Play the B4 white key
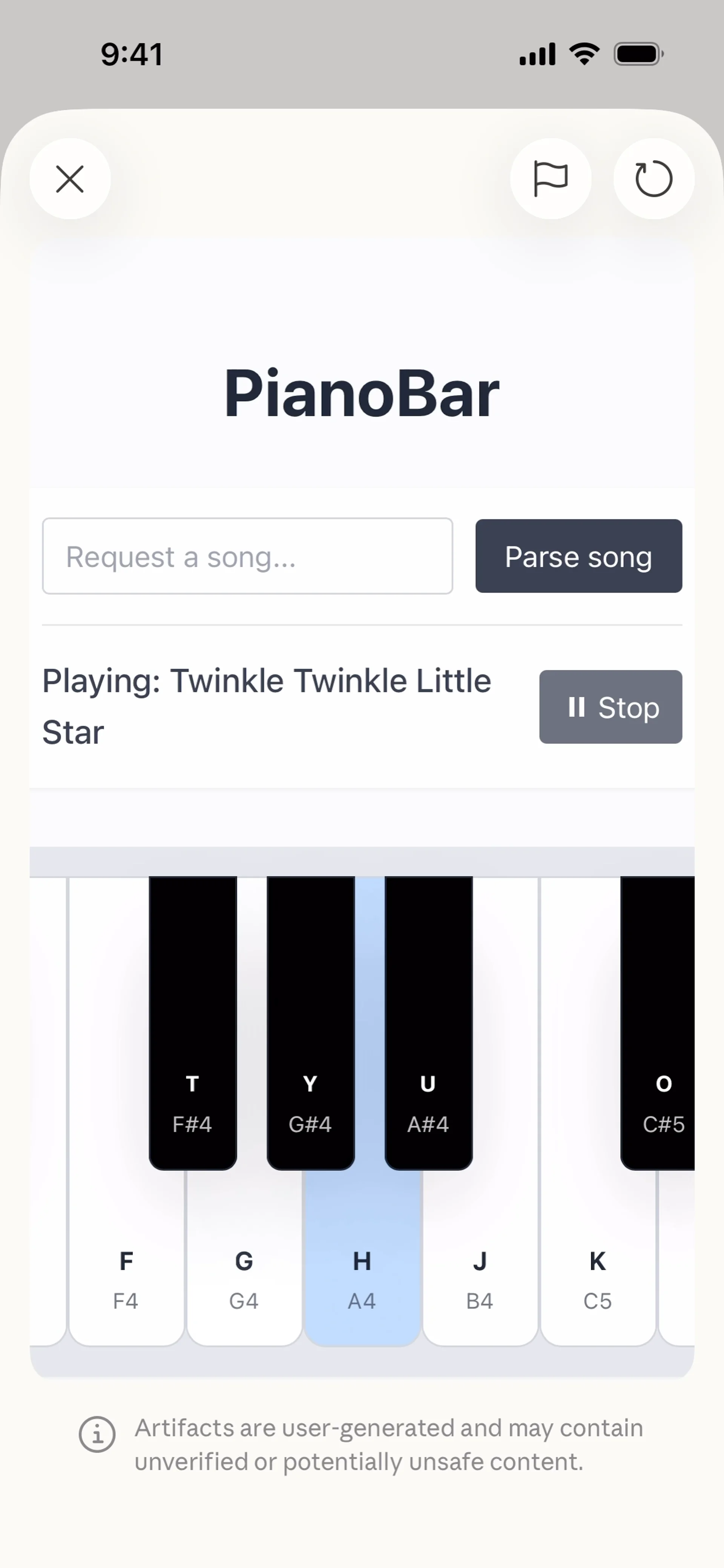Viewport: 724px width, 1568px height. [x=480, y=1266]
